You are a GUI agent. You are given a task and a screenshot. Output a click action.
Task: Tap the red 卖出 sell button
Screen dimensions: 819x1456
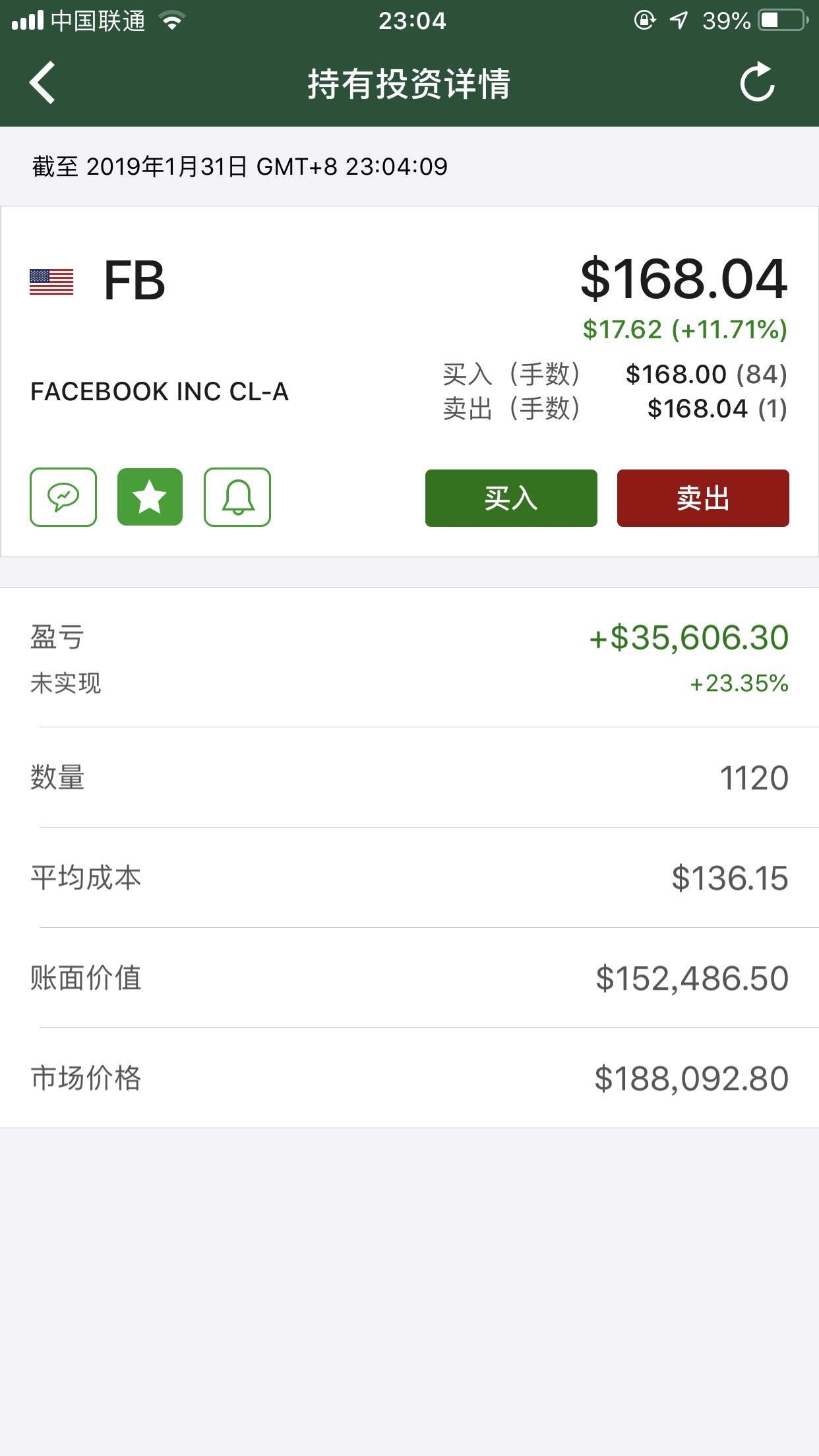[x=703, y=498]
